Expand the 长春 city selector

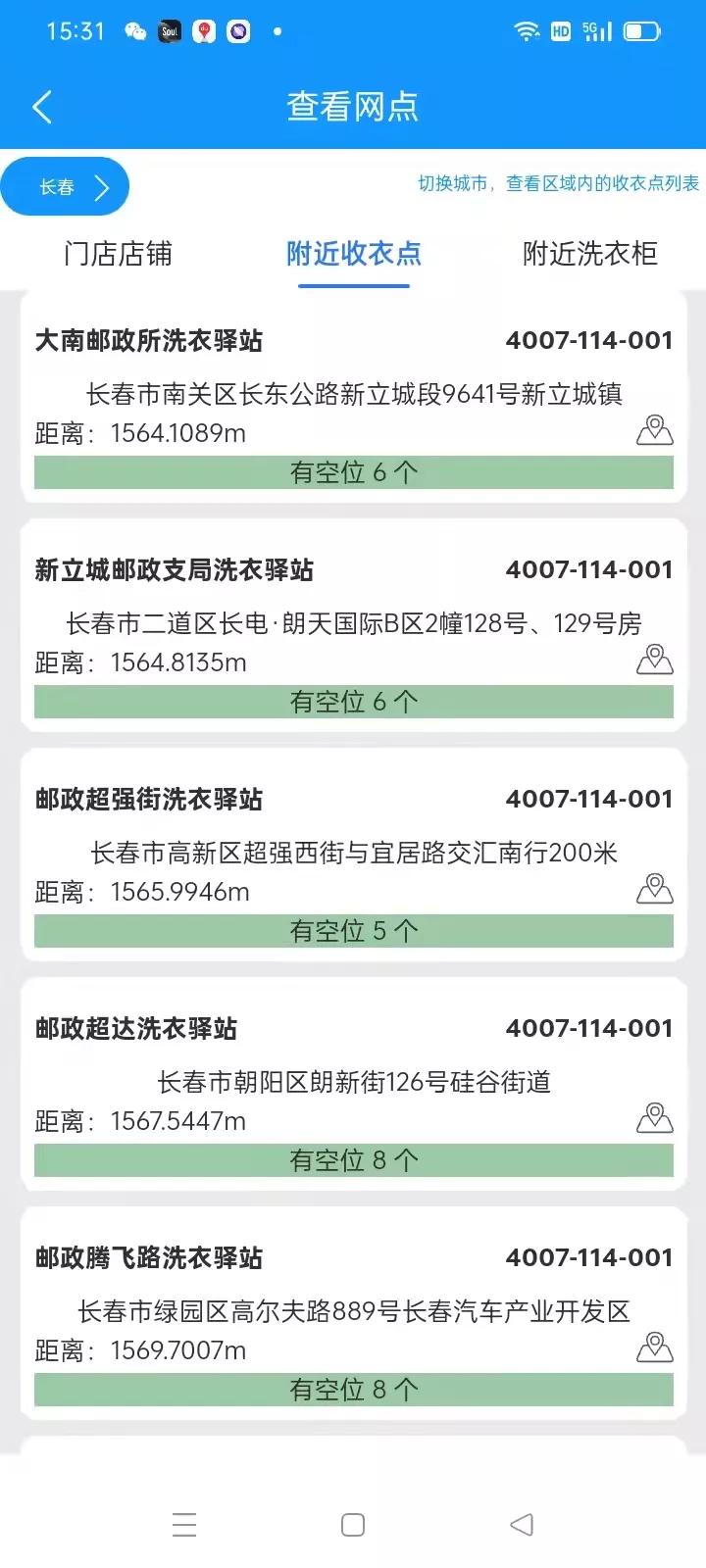pos(66,185)
